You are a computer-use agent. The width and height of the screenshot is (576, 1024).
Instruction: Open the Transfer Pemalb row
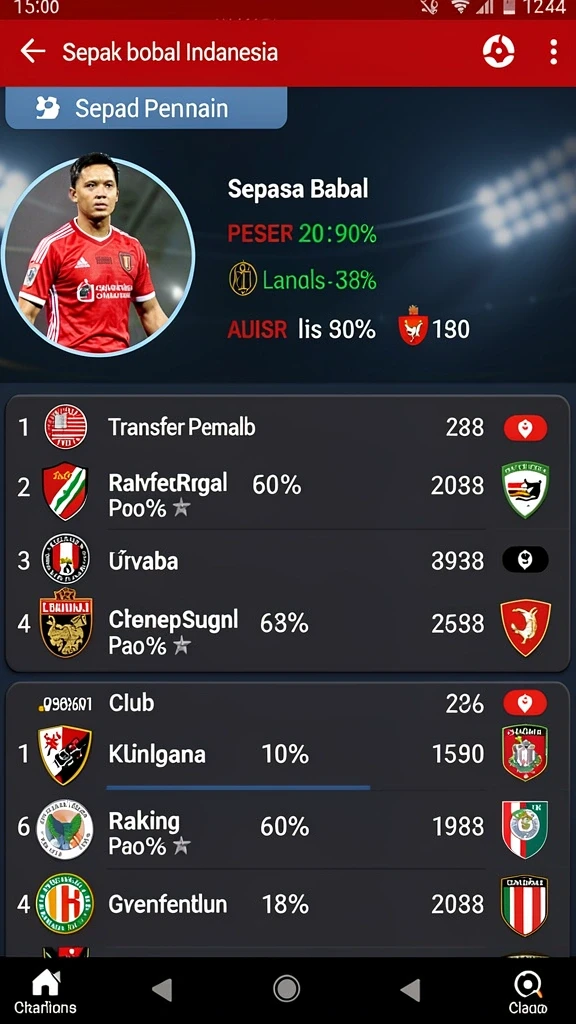(x=287, y=428)
